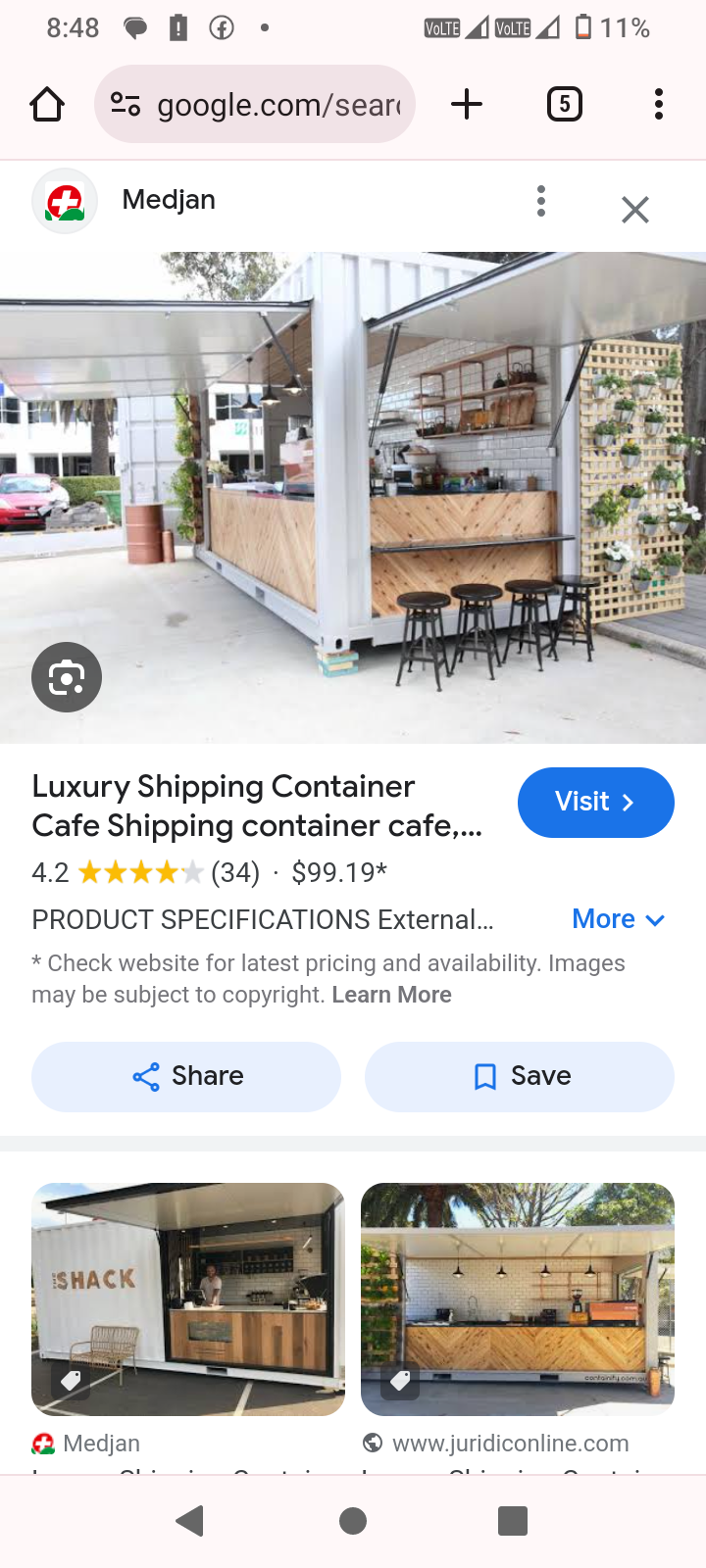The width and height of the screenshot is (706, 1568).
Task: Open the tab switcher showing 5 tabs
Action: point(564,104)
